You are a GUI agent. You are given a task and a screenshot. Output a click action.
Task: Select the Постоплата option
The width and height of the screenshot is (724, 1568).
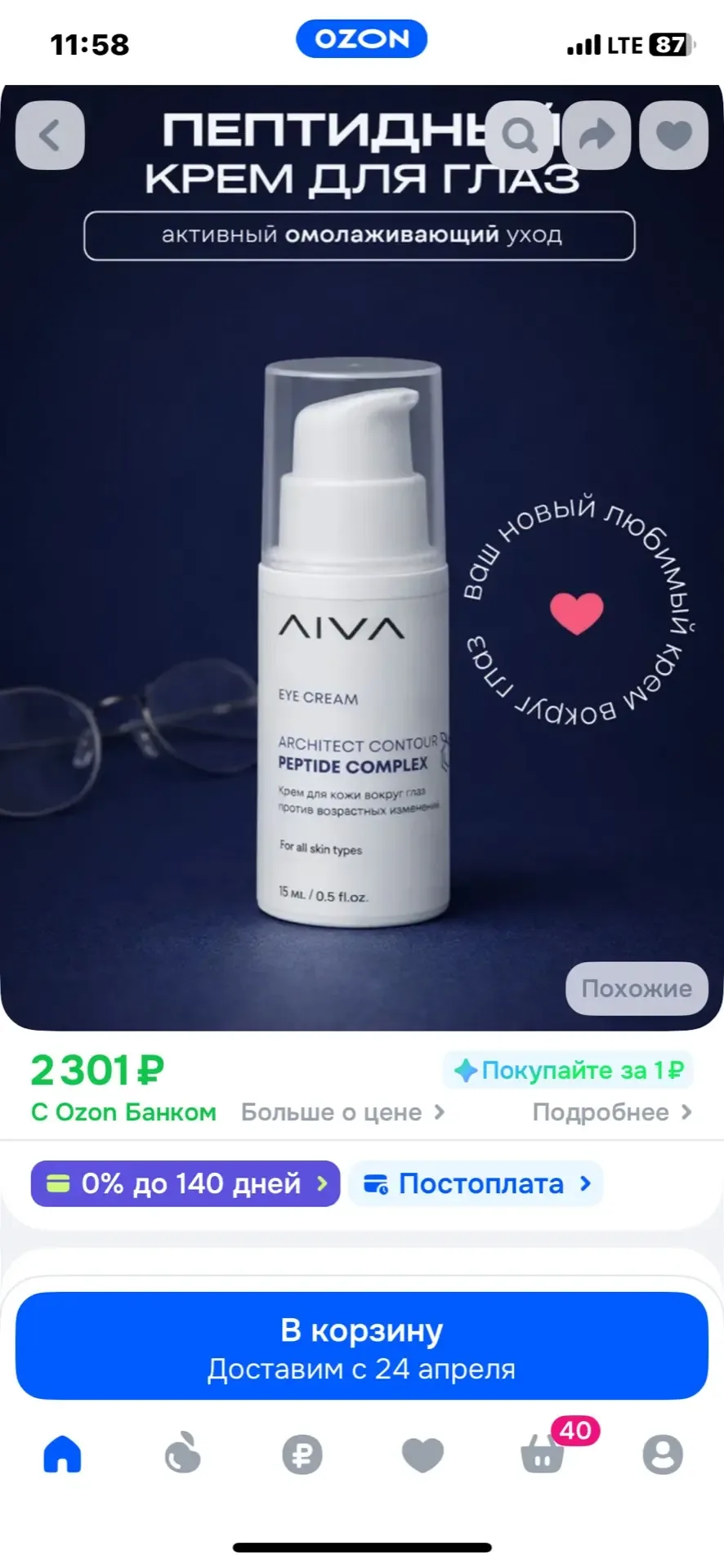476,1183
